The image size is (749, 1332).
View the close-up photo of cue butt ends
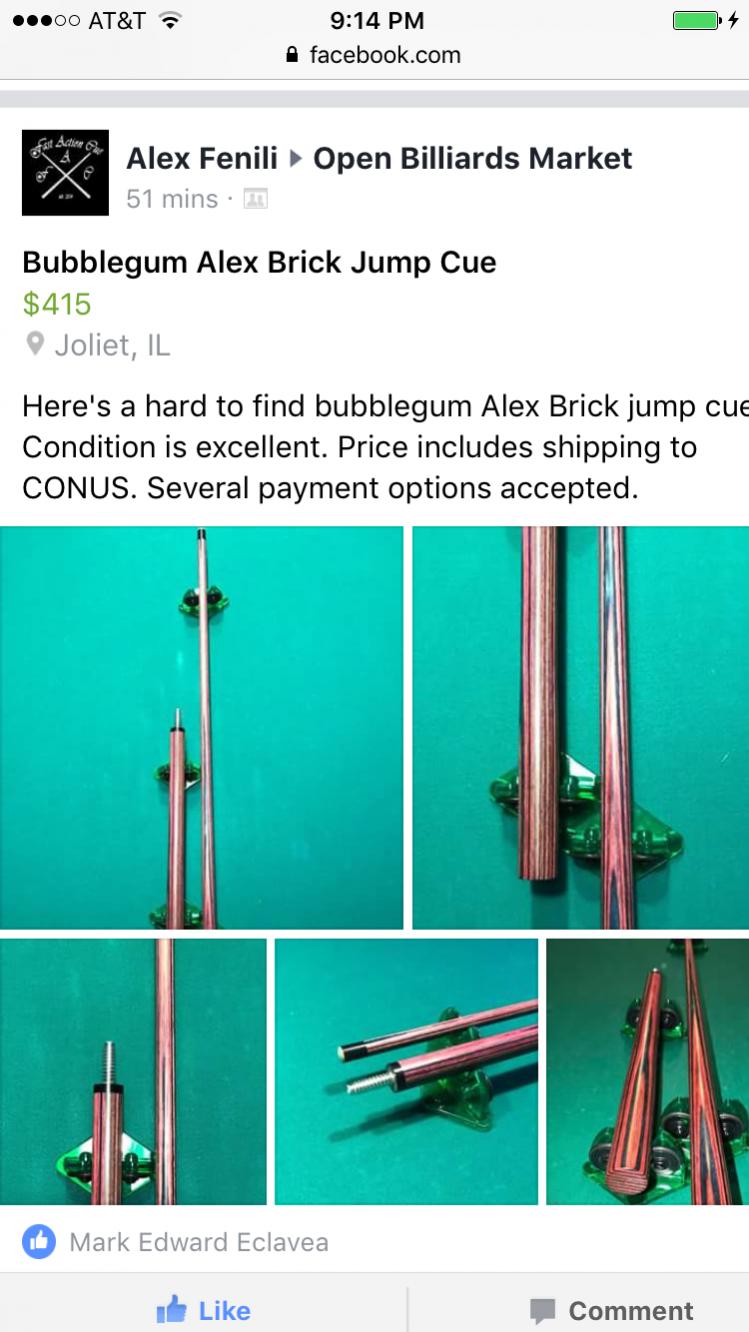click(x=581, y=727)
